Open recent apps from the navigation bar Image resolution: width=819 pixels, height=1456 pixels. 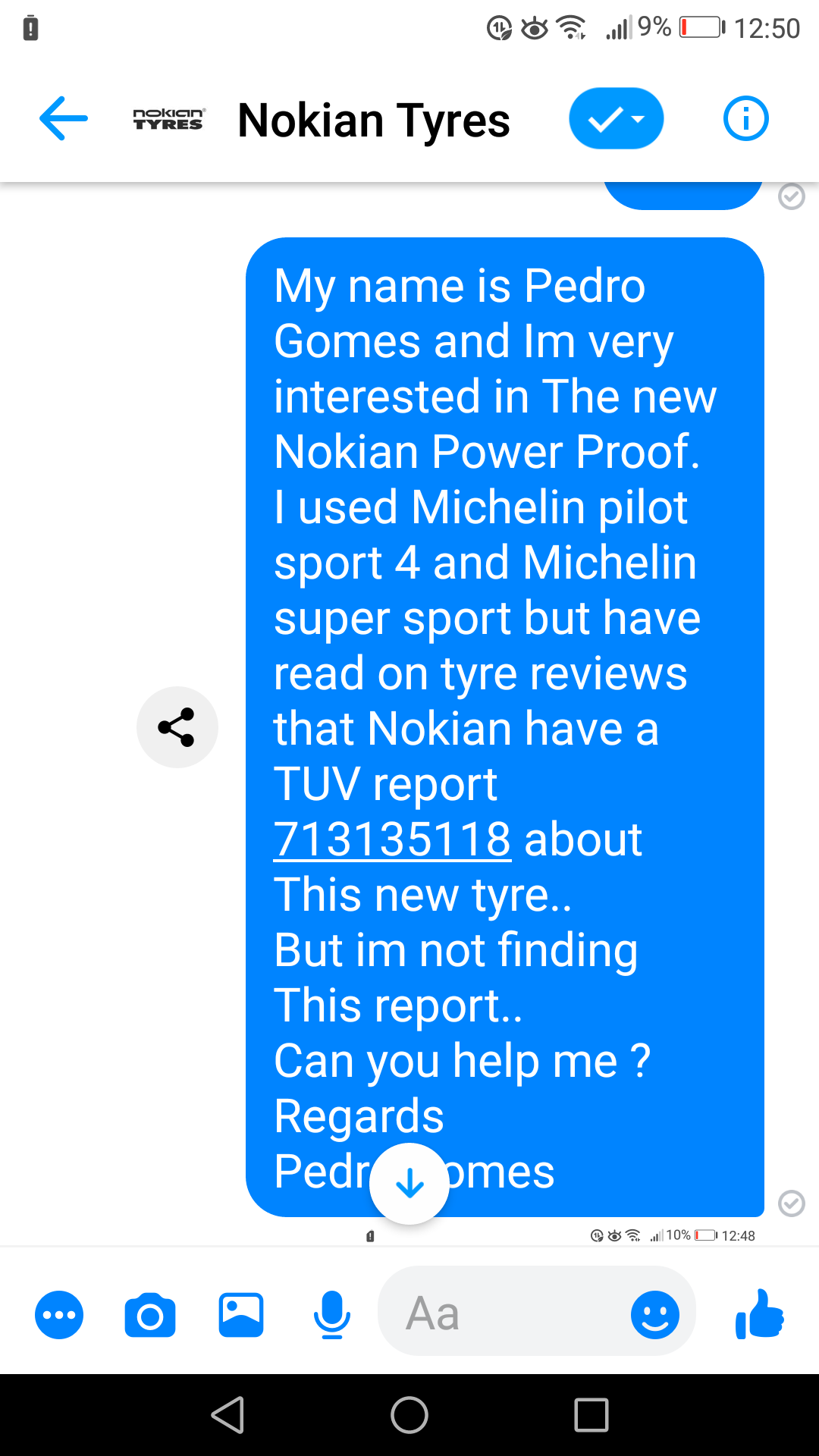pyautogui.click(x=591, y=1415)
